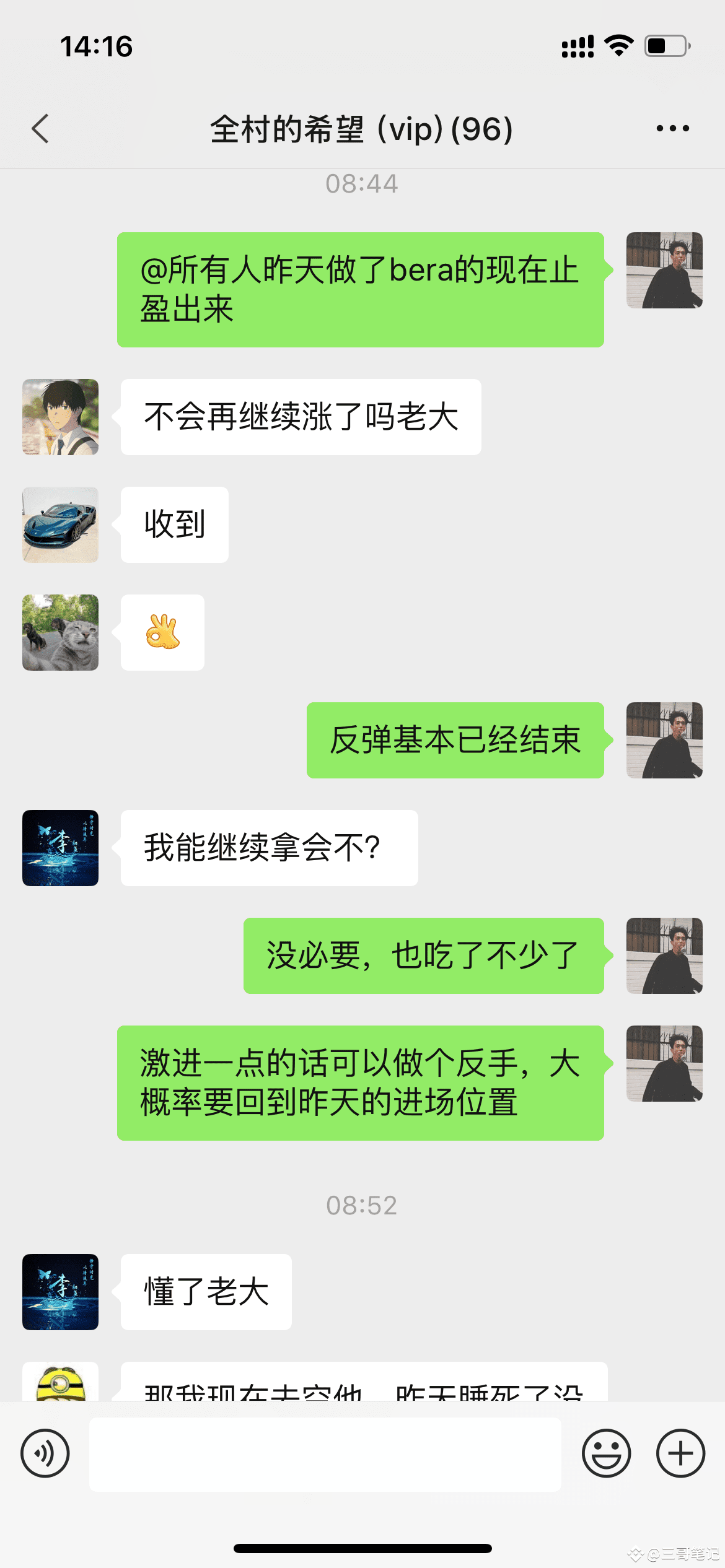Screen dimensions: 725x1568
Task: Open the group chat info menu
Action: (672, 128)
